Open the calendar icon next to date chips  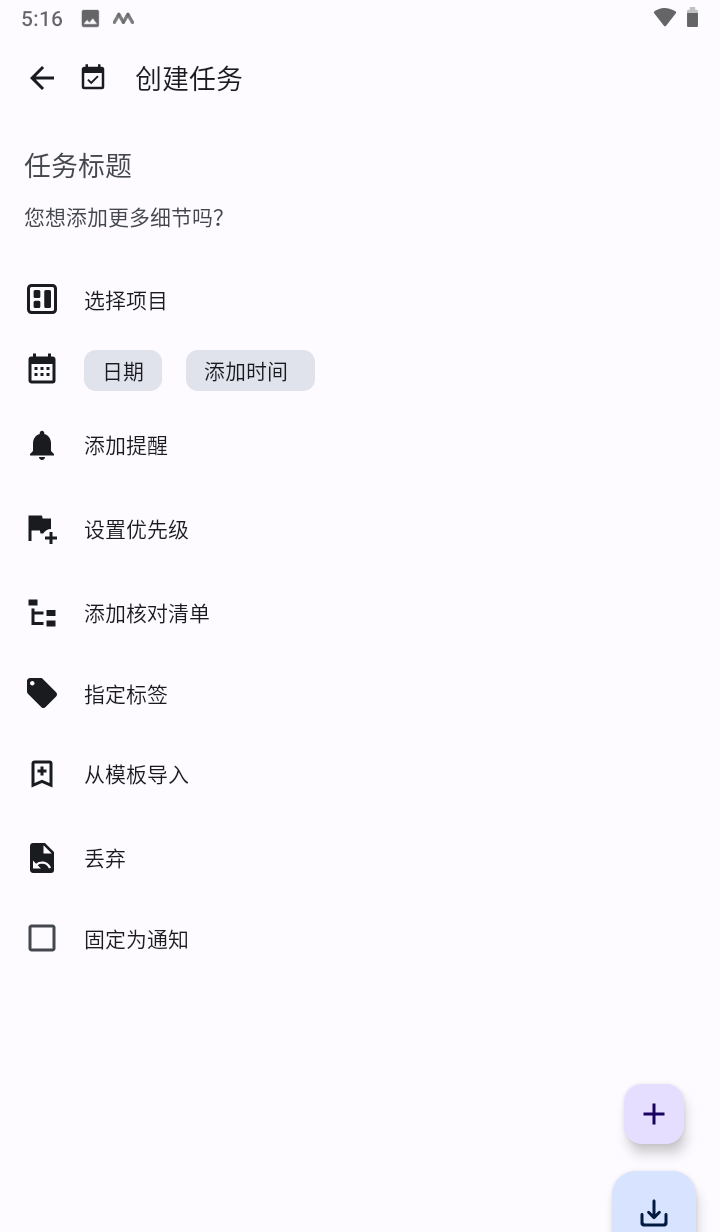(x=41, y=369)
